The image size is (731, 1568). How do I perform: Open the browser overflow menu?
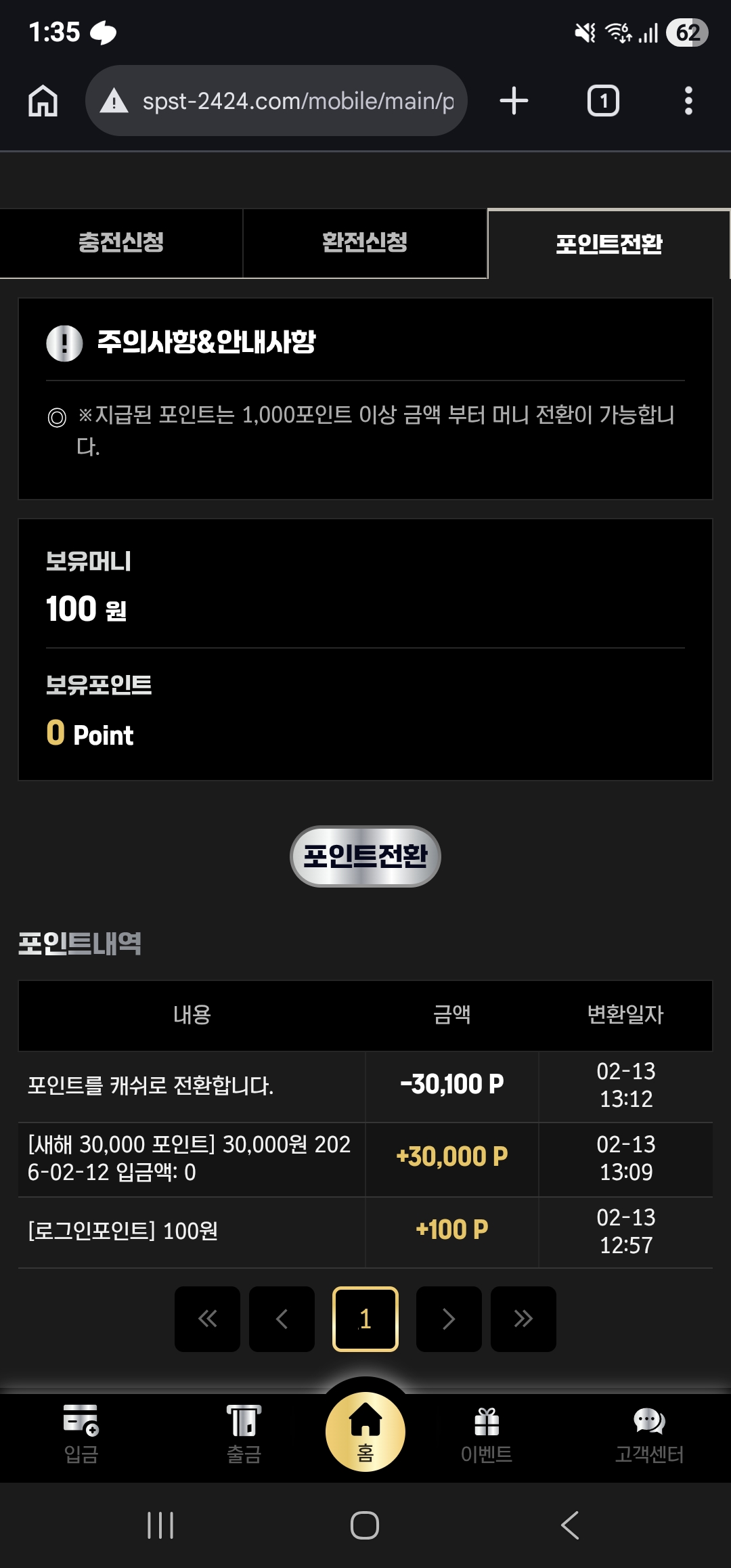point(688,102)
